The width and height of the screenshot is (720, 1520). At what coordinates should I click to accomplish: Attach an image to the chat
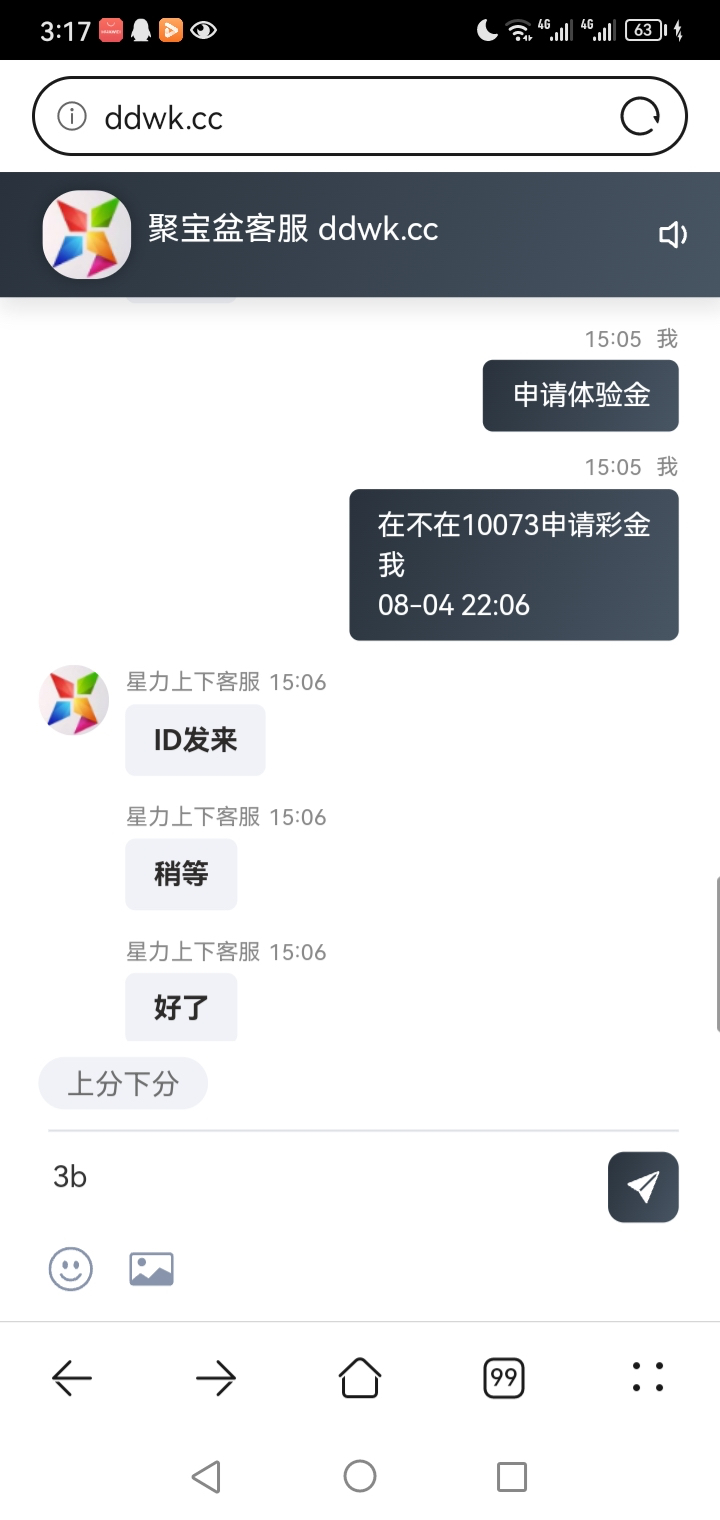click(x=152, y=1269)
